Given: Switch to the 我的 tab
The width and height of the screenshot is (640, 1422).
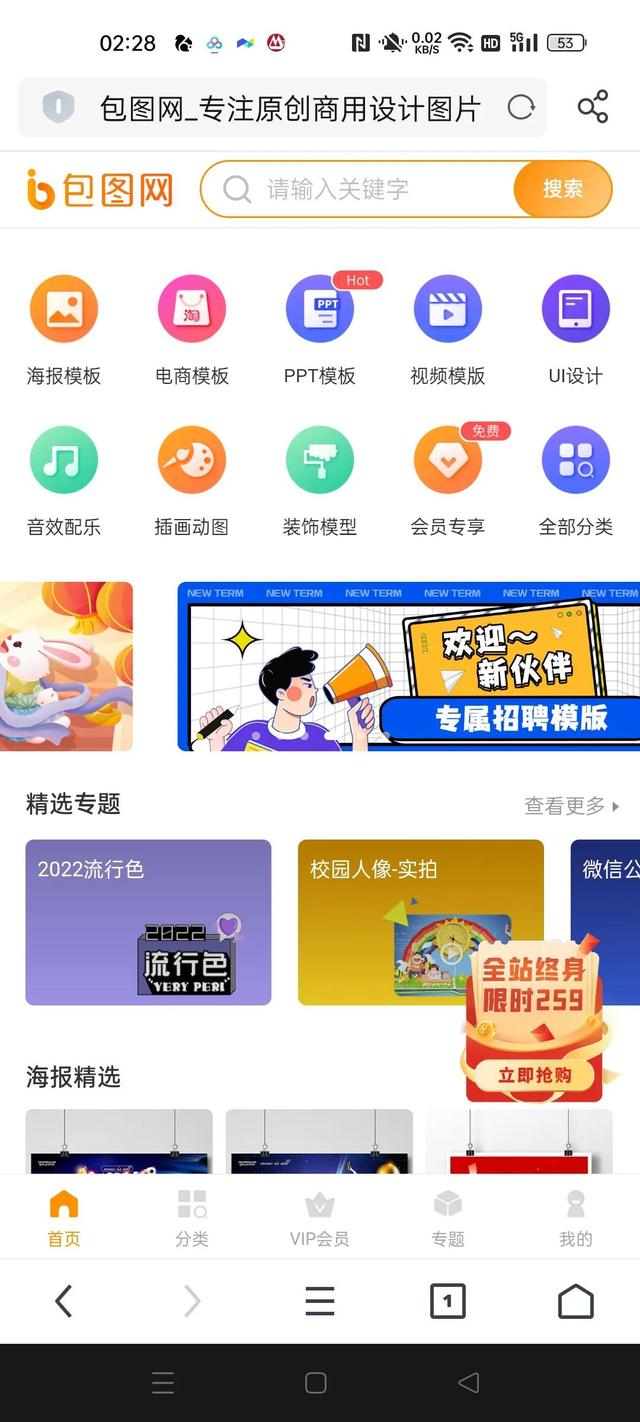Looking at the screenshot, I should click(x=576, y=1218).
